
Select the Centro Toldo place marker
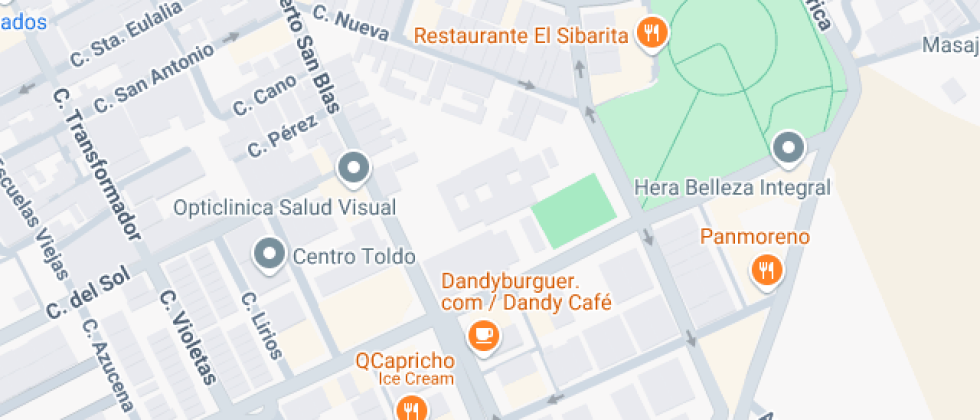[x=270, y=256]
